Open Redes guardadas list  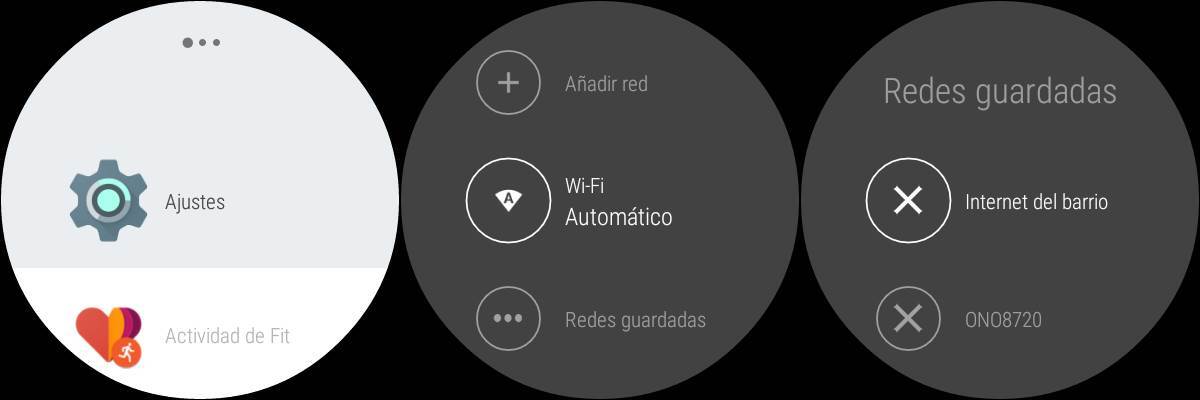(508, 319)
